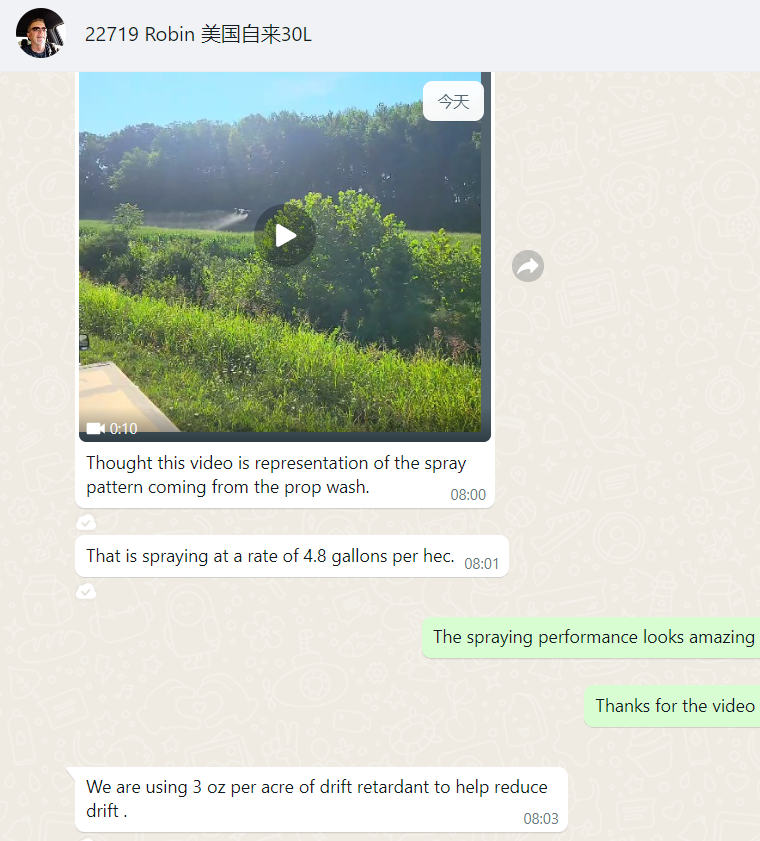Play the 0:10 spraying video
760x841 pixels.
(285, 236)
